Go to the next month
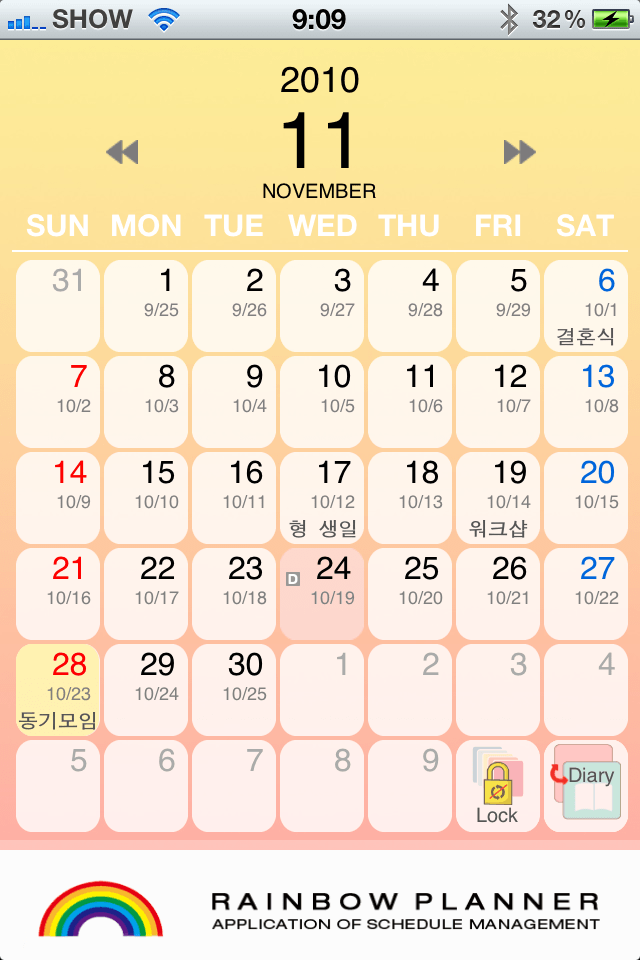Viewport: 640px width, 960px height. click(519, 152)
